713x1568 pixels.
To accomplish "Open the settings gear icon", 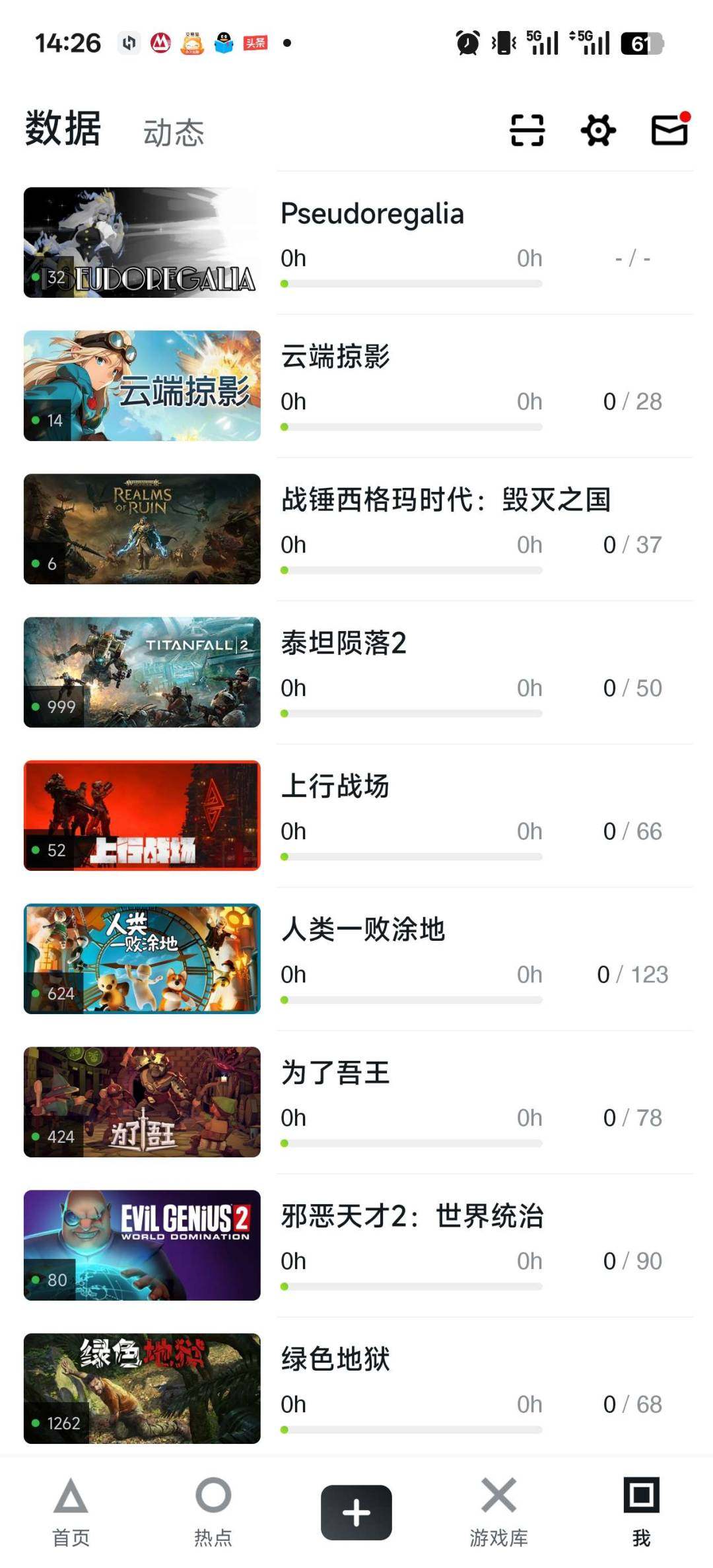I will pos(597,130).
